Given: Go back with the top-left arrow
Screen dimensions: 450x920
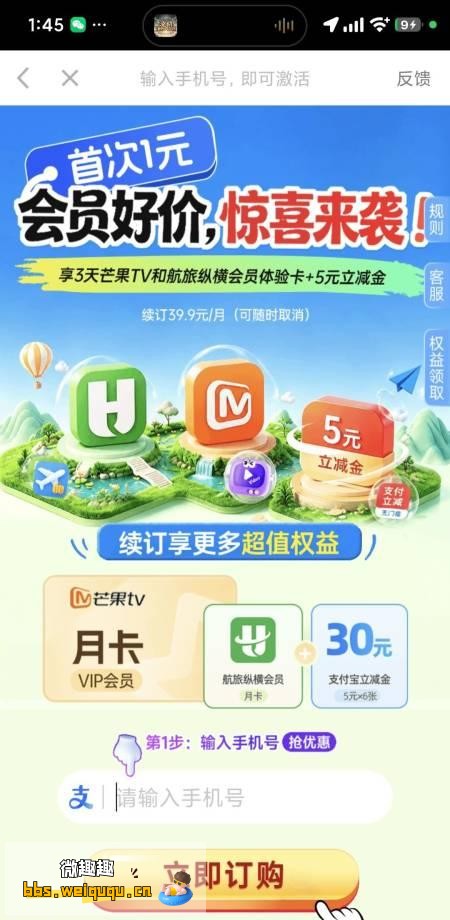Looking at the screenshot, I should click(x=23, y=78).
